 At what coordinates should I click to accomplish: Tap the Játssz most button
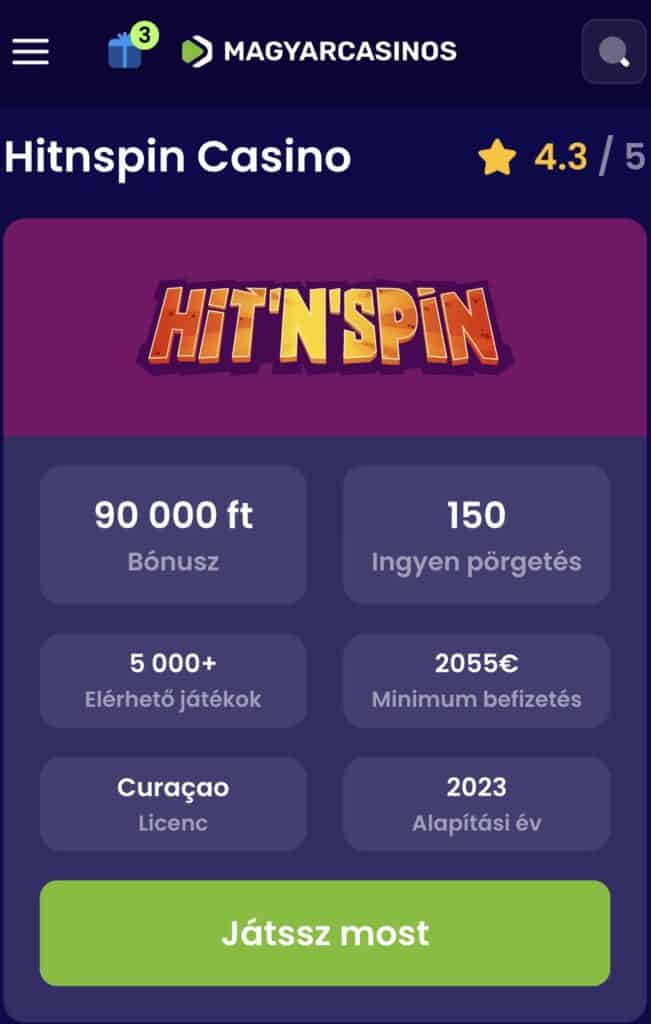tap(325, 933)
